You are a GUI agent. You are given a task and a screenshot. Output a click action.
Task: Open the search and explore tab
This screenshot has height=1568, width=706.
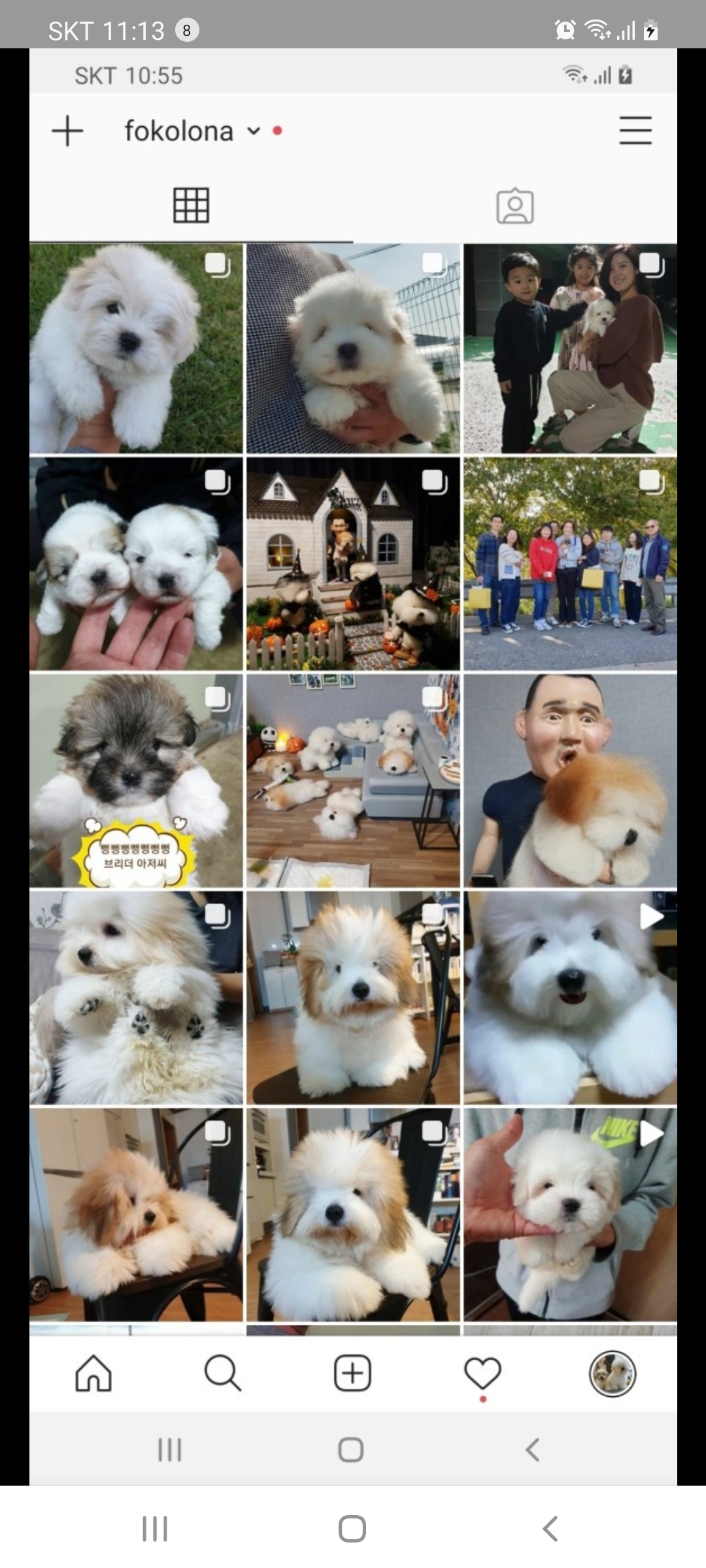point(223,1373)
